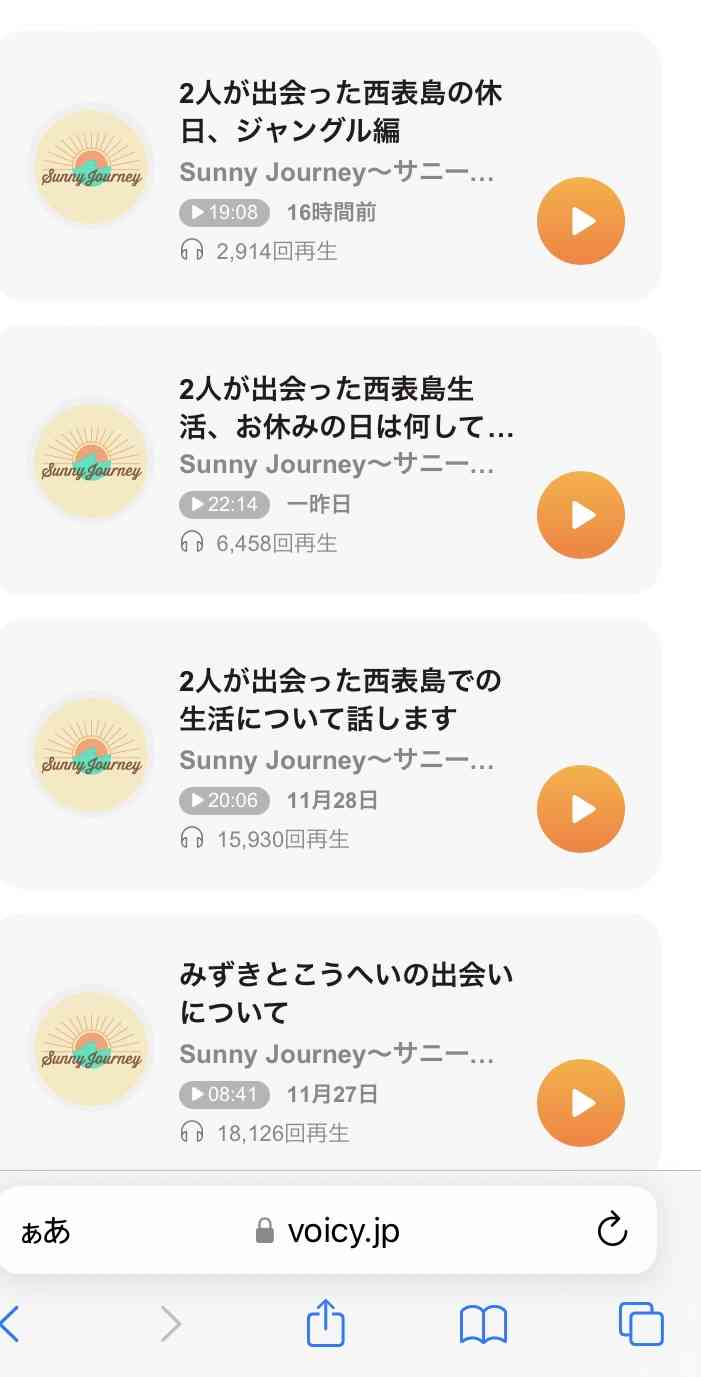The width and height of the screenshot is (701, 1377).
Task: Go back to the previous page
Action: 10,1325
